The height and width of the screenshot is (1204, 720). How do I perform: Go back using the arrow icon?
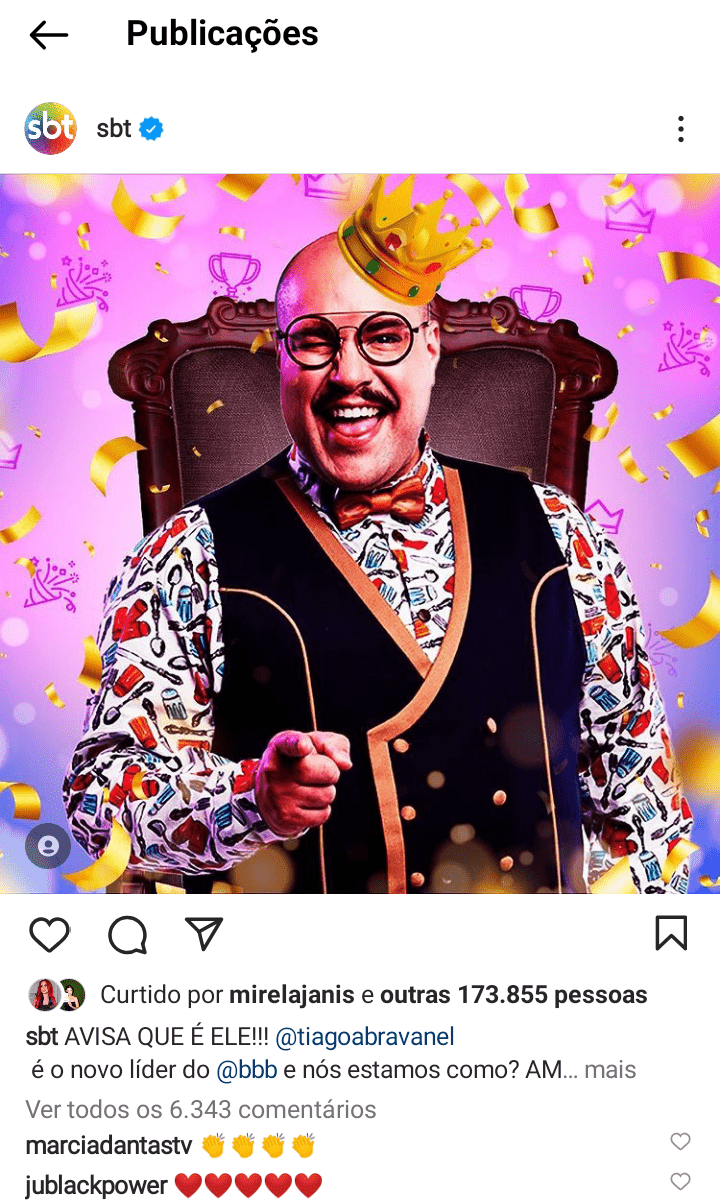click(x=48, y=35)
